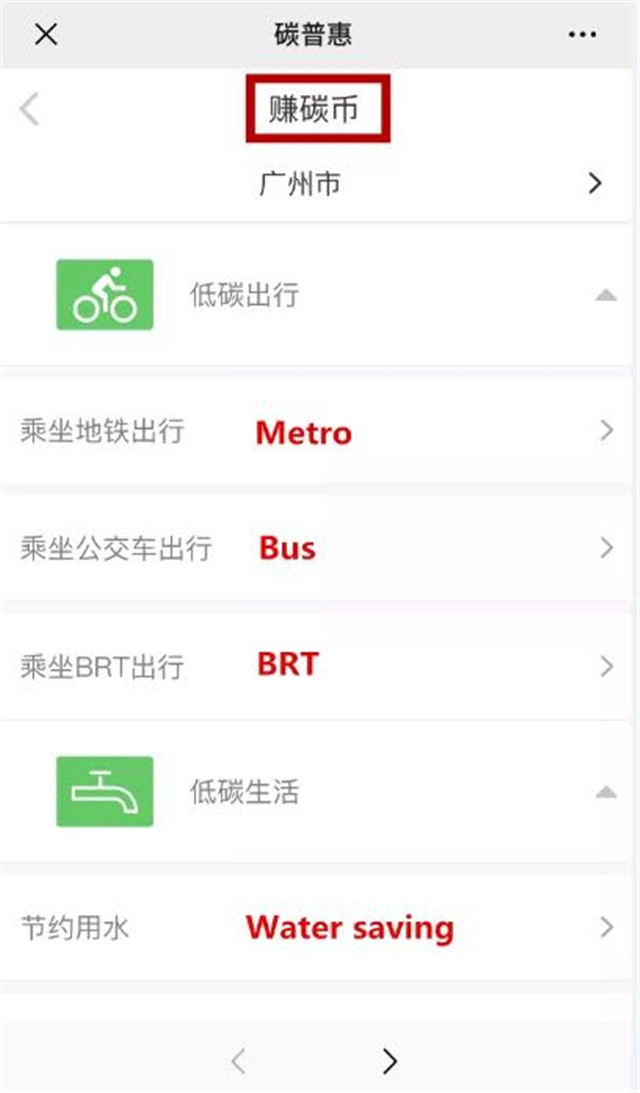Close the 碳普惠 mini program

click(x=46, y=33)
